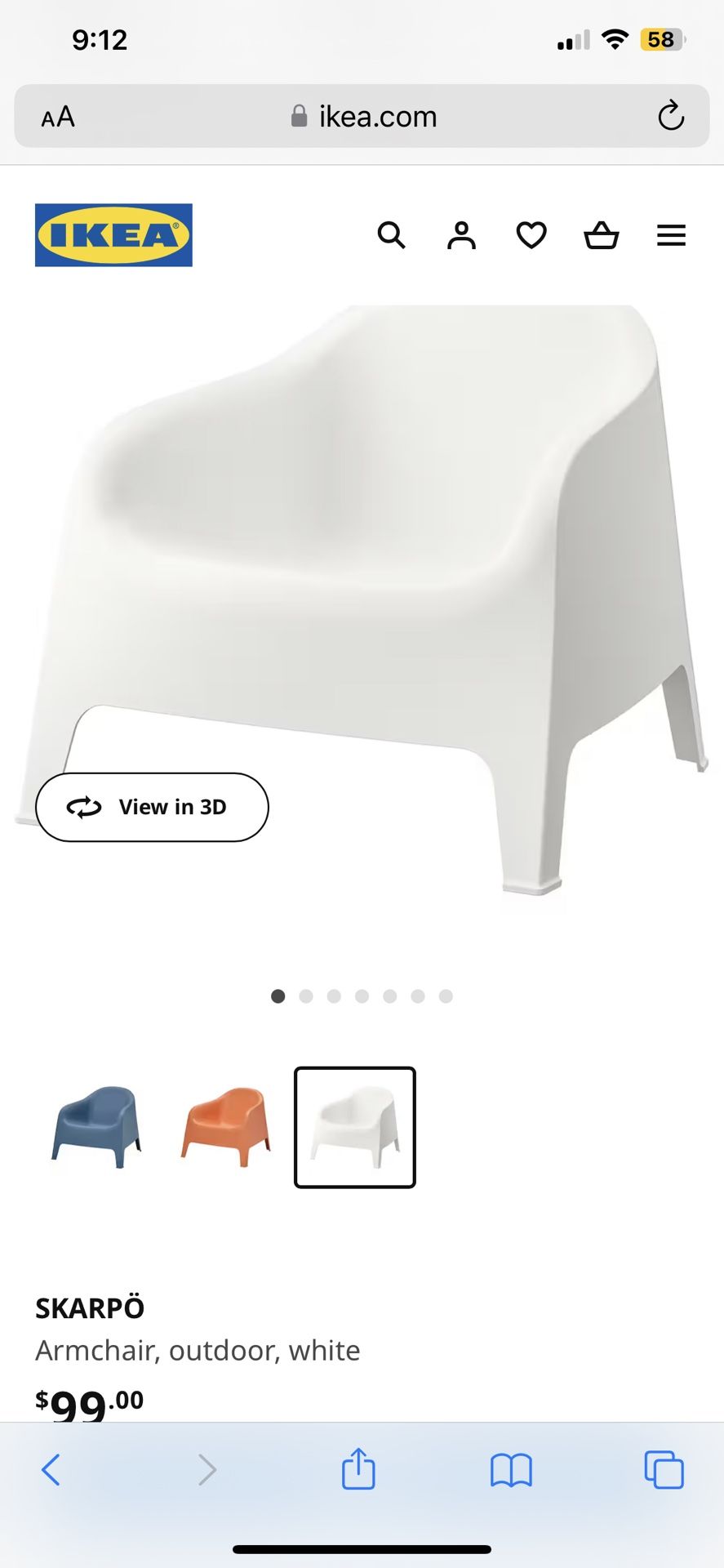Navigate back using Safari back arrow
724x1568 pixels.
[x=51, y=1470]
